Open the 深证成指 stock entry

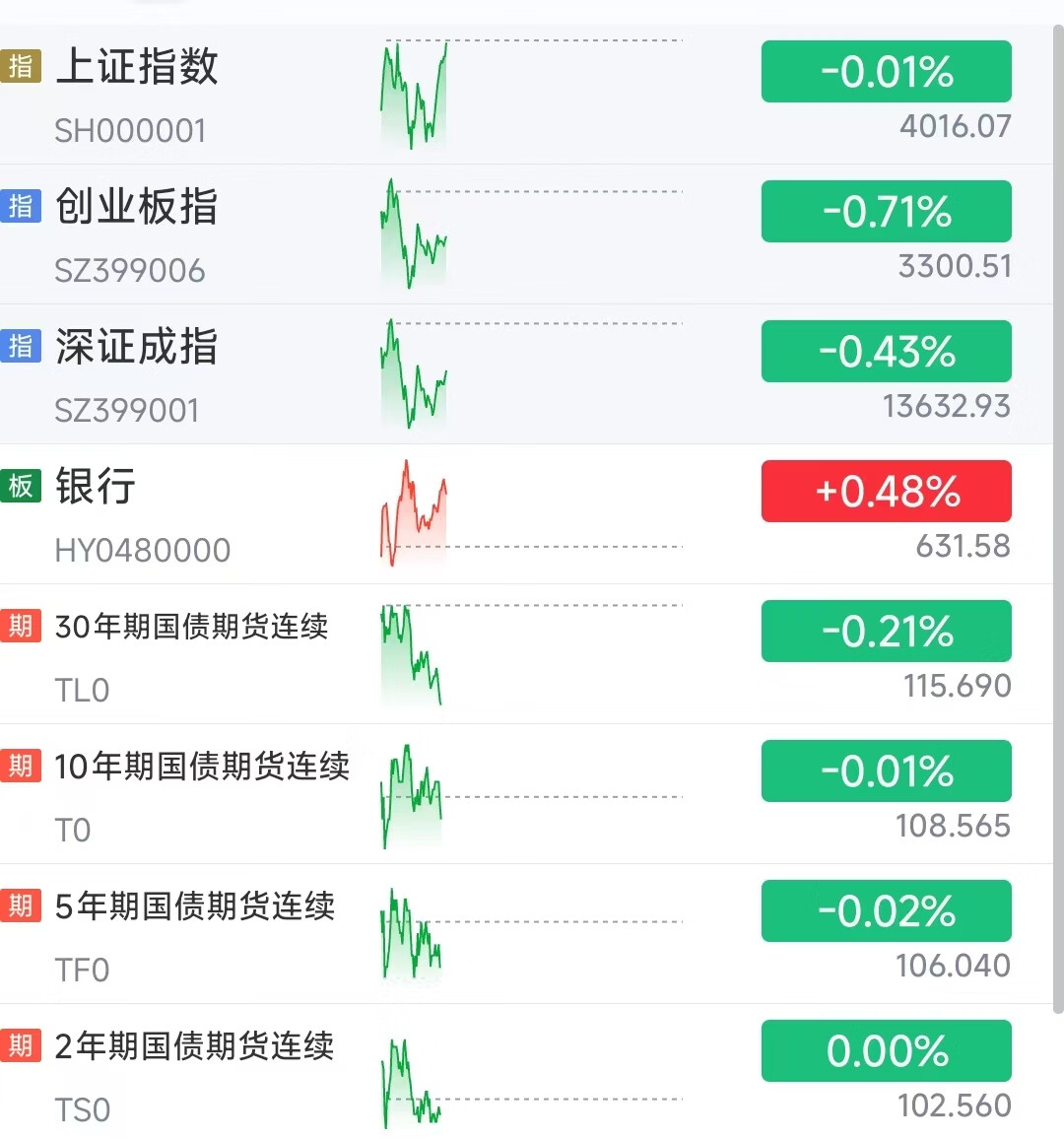(135, 347)
